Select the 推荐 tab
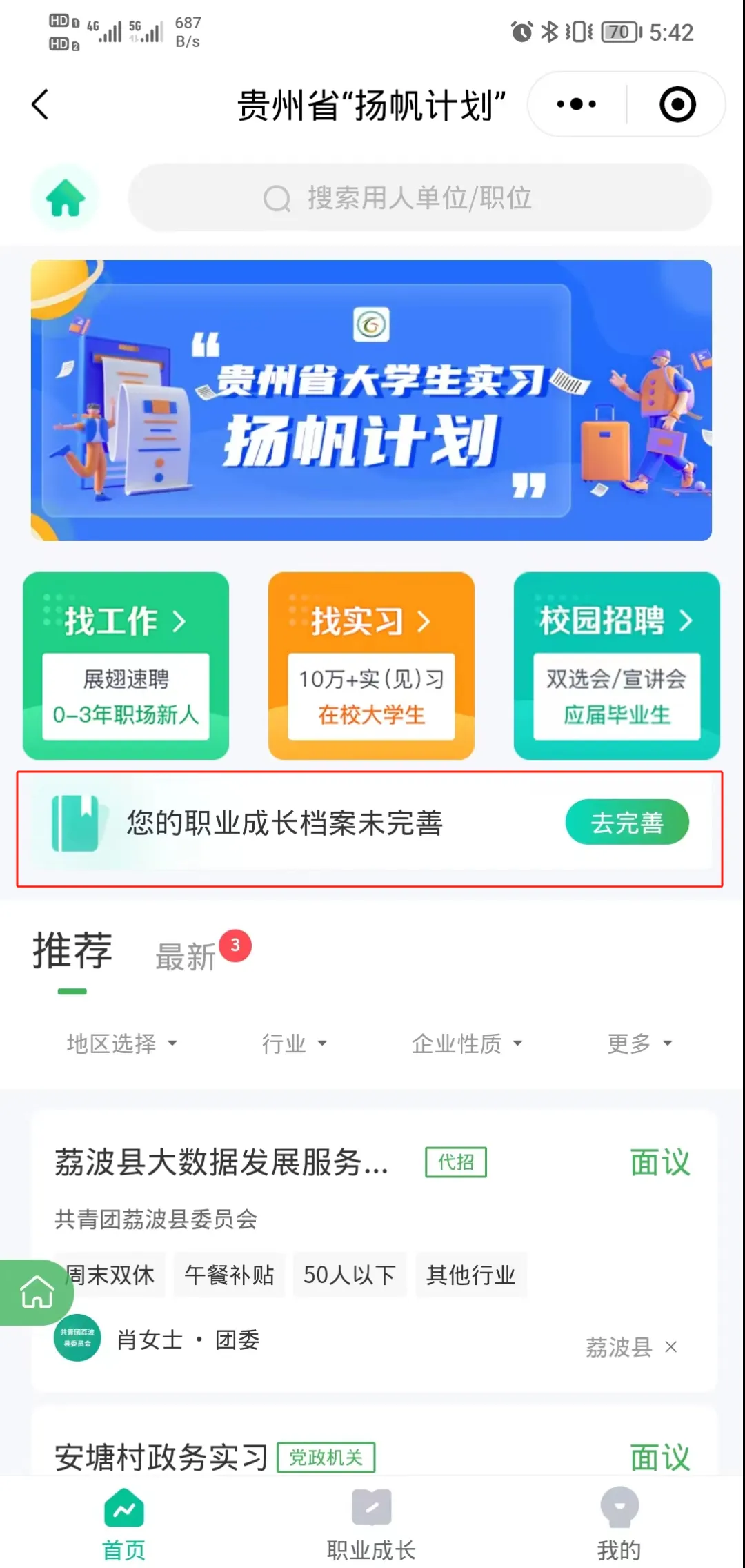 point(72,951)
